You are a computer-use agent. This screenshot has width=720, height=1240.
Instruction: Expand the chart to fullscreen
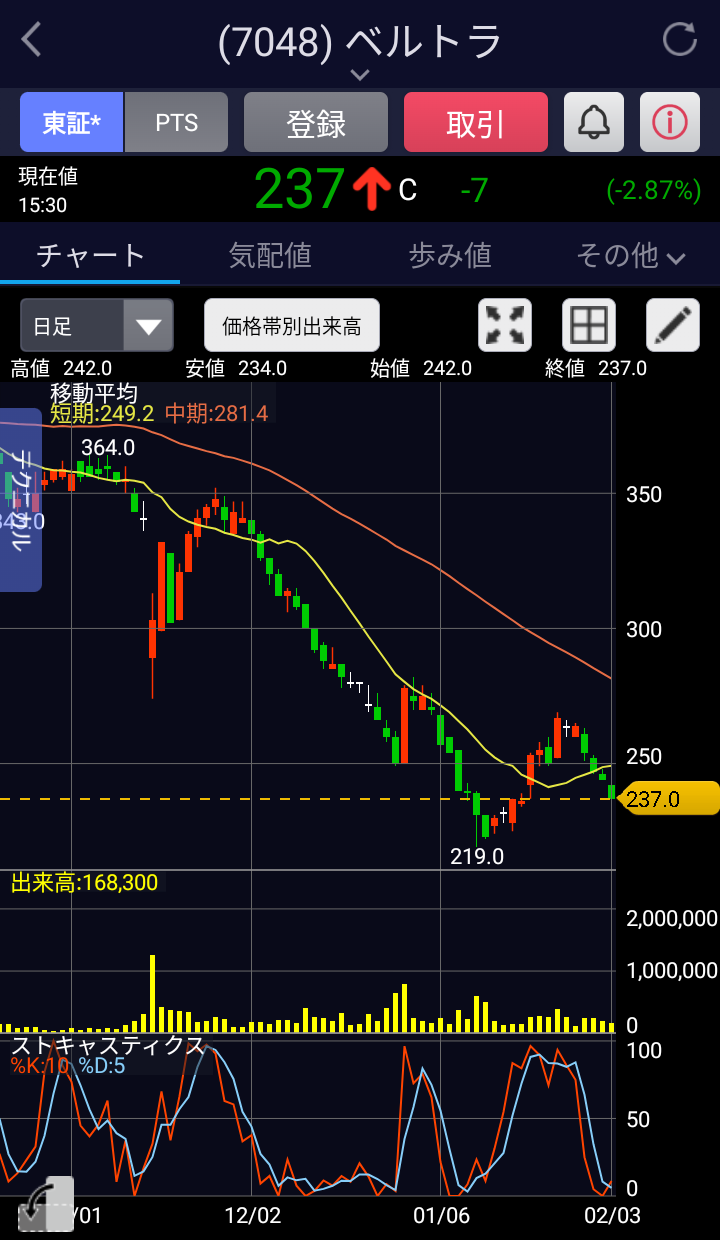(x=505, y=326)
